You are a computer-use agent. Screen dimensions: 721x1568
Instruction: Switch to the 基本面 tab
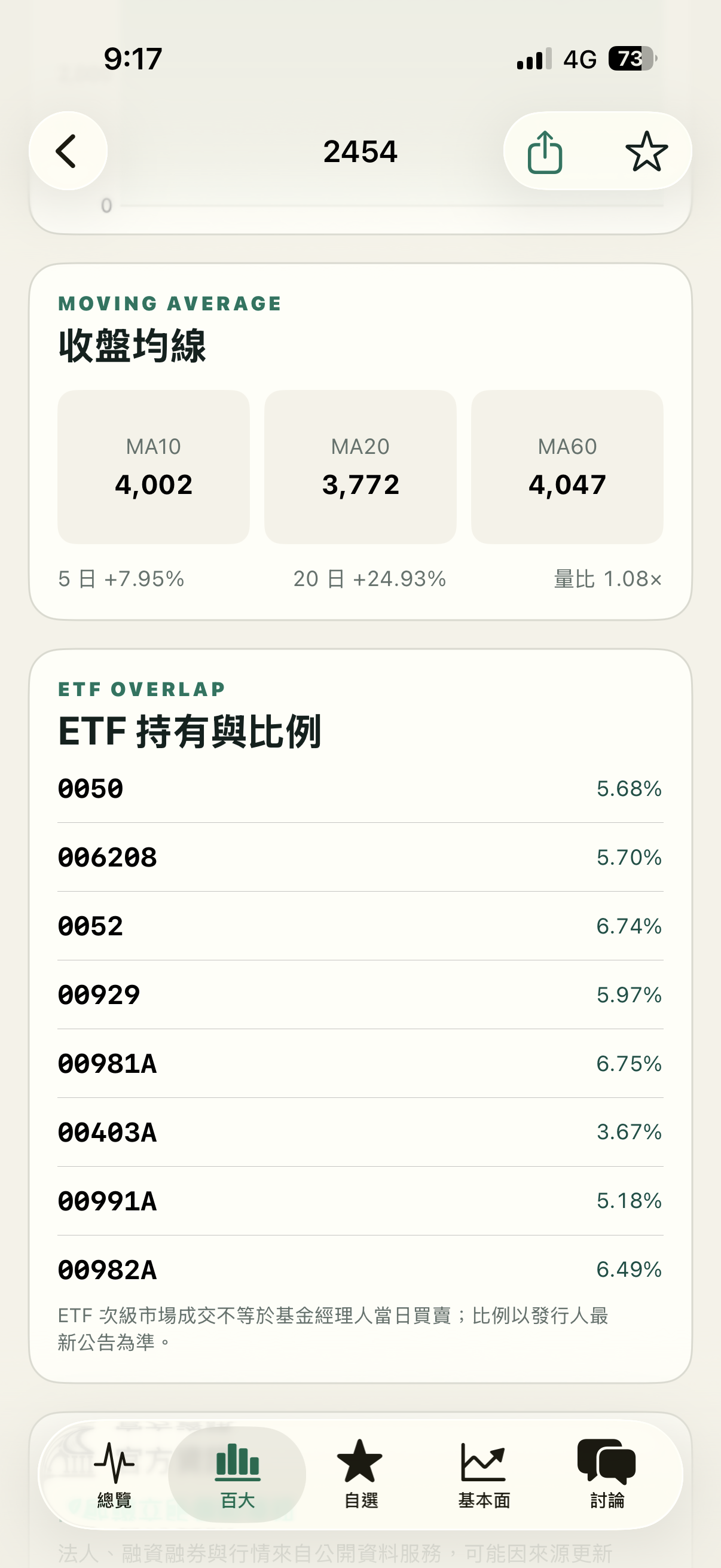coord(484,1475)
